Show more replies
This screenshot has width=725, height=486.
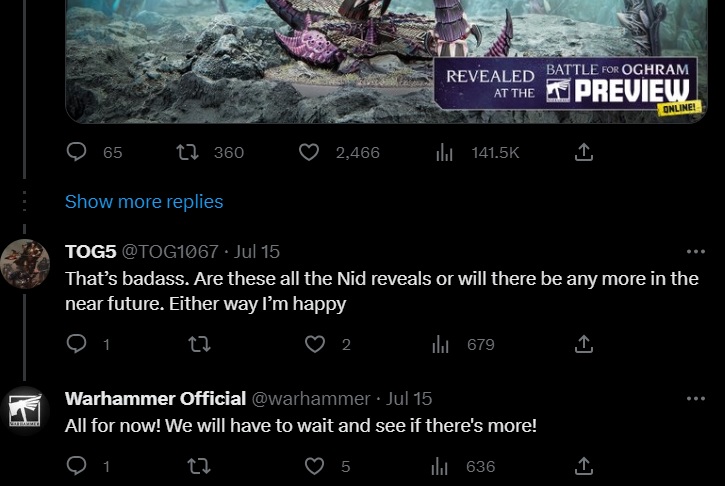pyautogui.click(x=144, y=201)
